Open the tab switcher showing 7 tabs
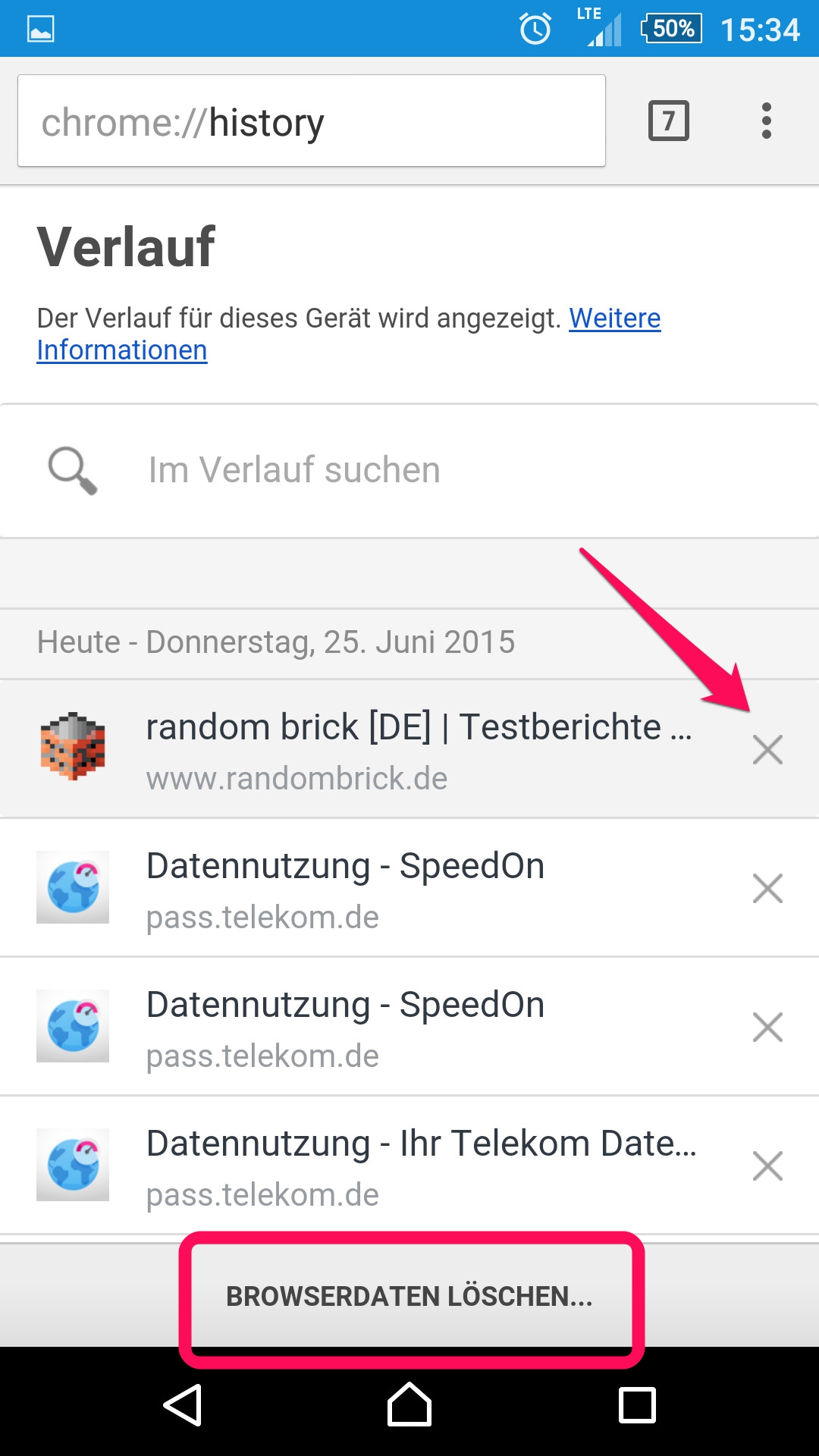This screenshot has width=819, height=1456. click(x=669, y=121)
